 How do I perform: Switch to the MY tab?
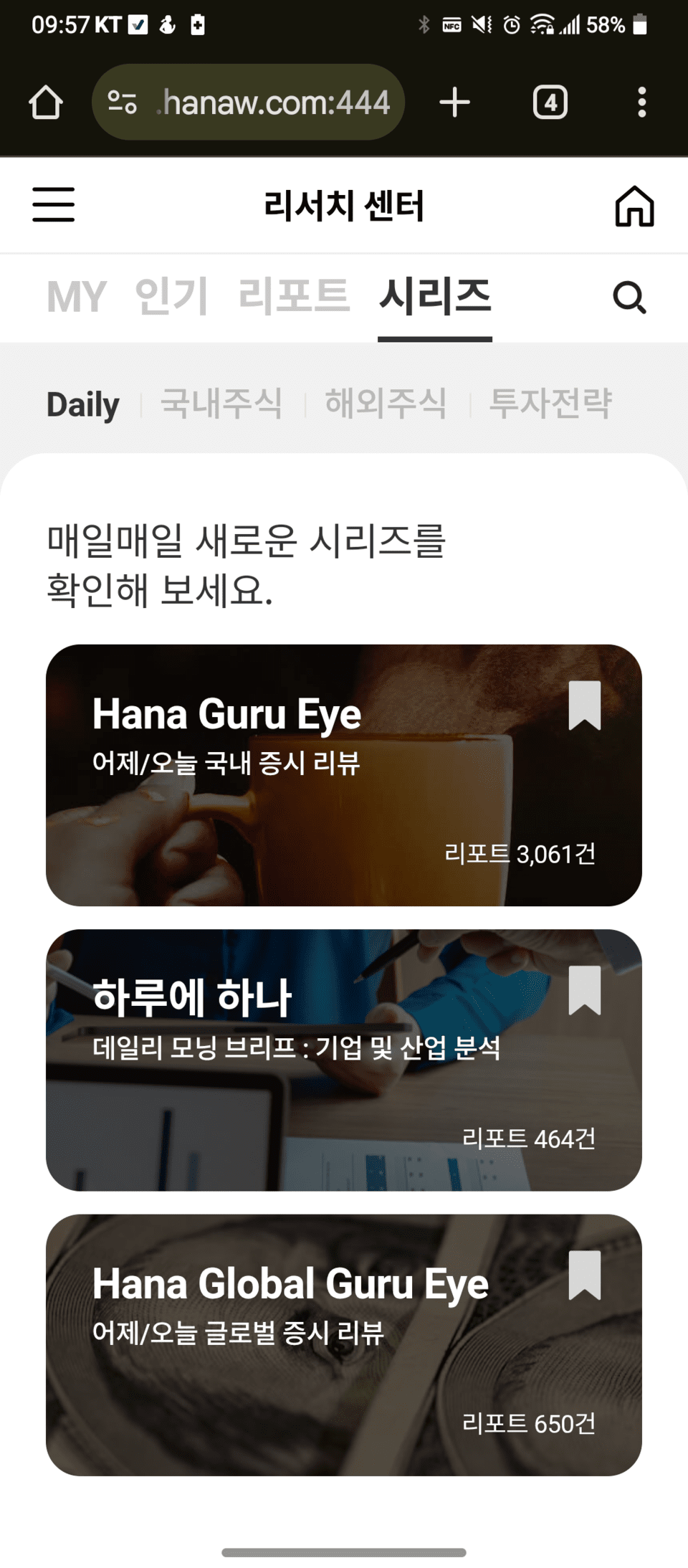coord(74,297)
